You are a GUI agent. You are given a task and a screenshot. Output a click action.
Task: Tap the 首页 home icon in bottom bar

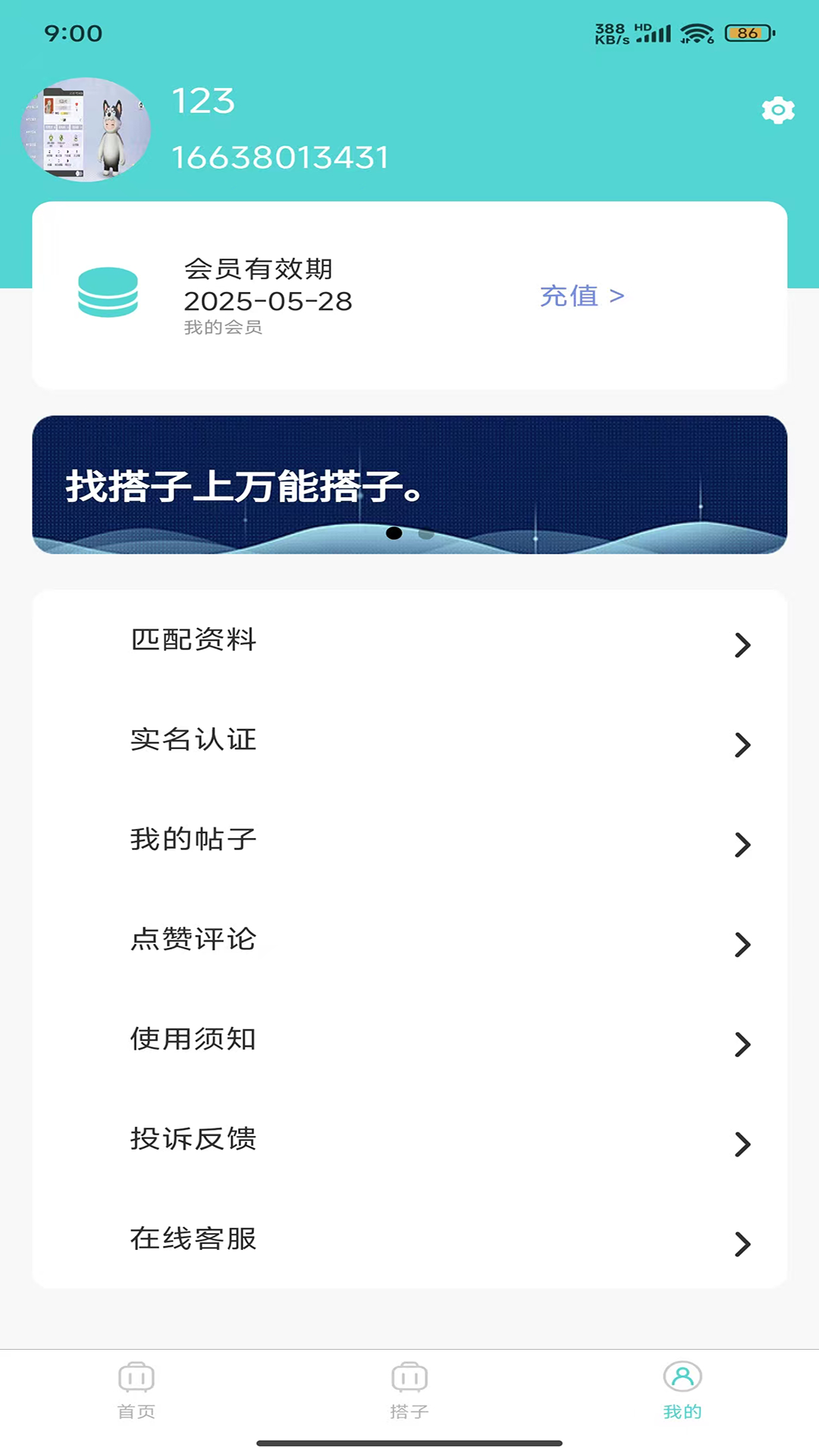136,1376
